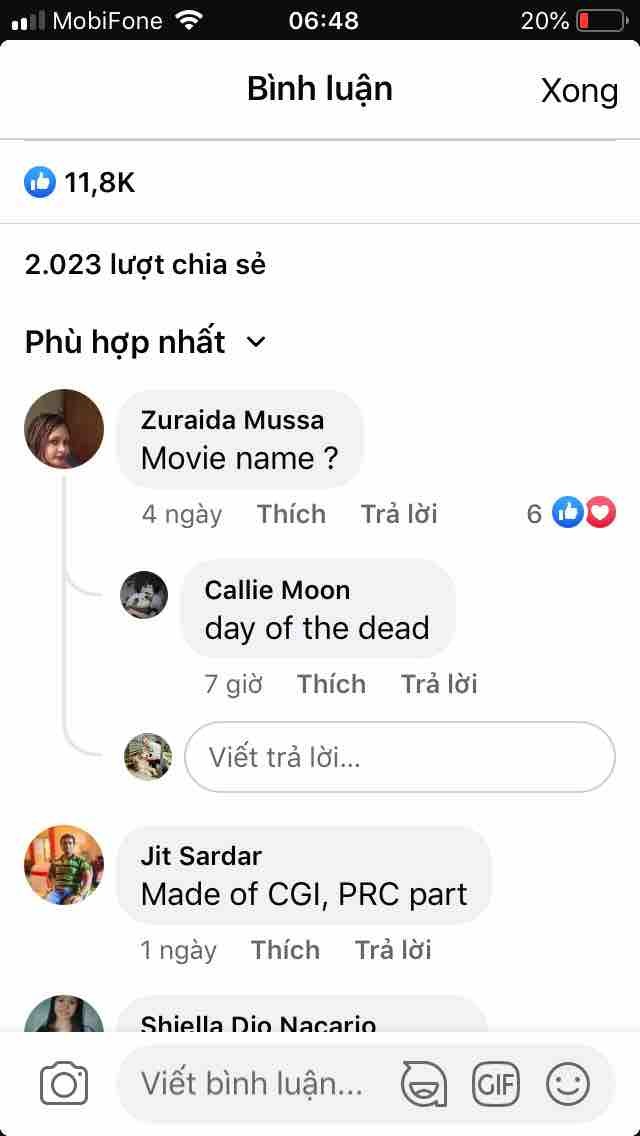Open the emoji picker
The height and width of the screenshot is (1136, 640).
click(568, 1084)
